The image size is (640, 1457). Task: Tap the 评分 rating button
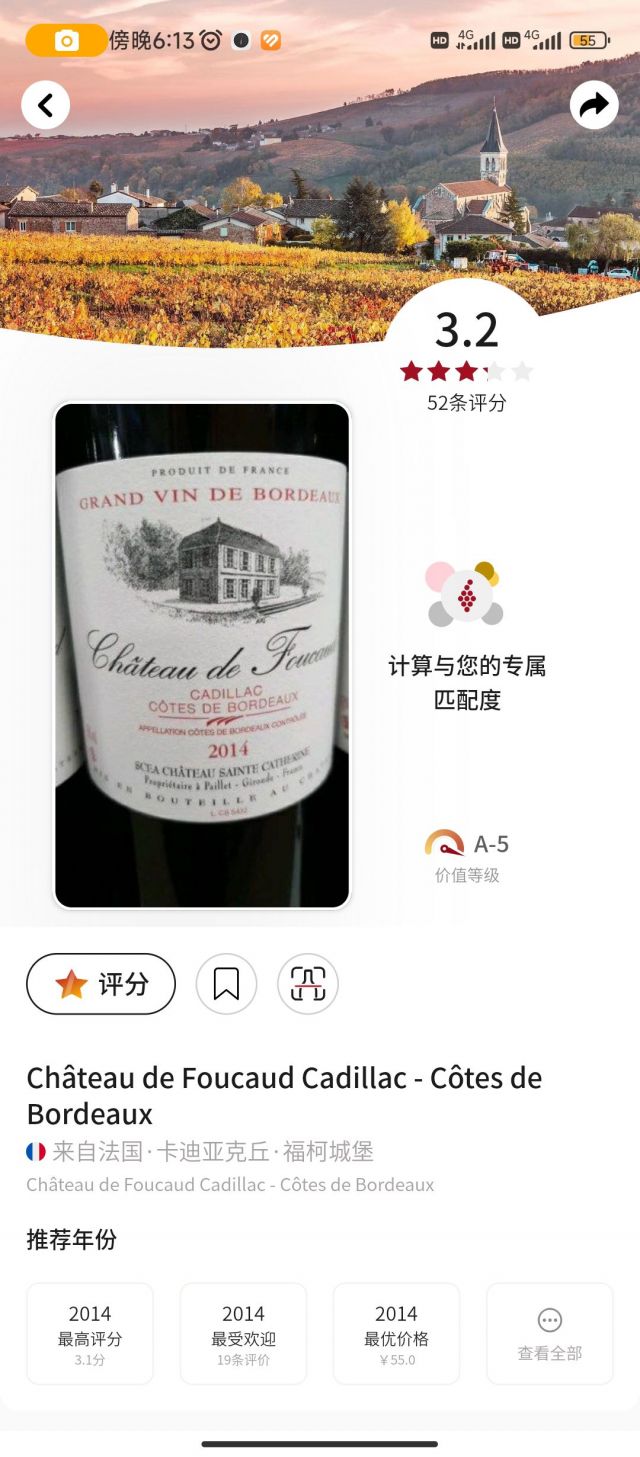point(101,984)
